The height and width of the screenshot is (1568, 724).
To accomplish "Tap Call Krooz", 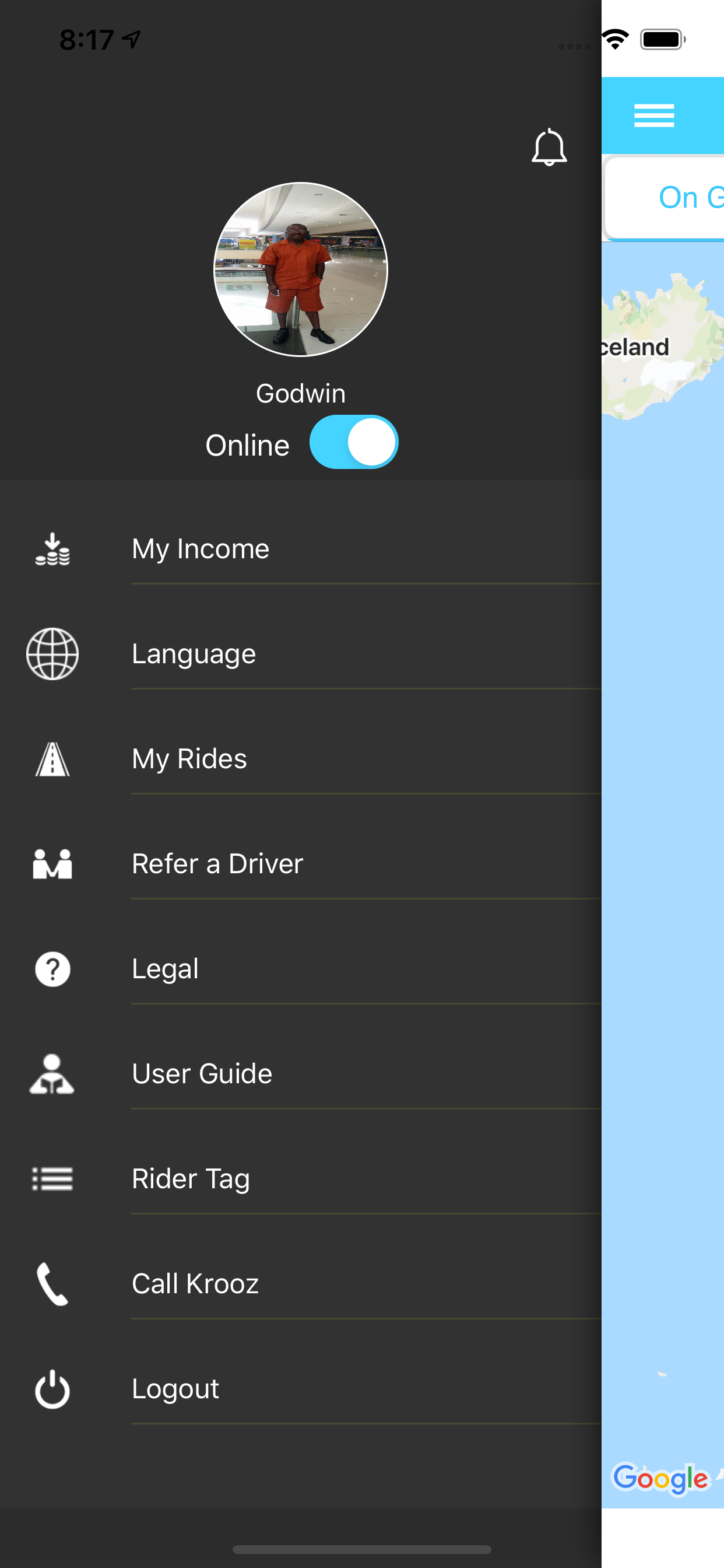I will (195, 1284).
